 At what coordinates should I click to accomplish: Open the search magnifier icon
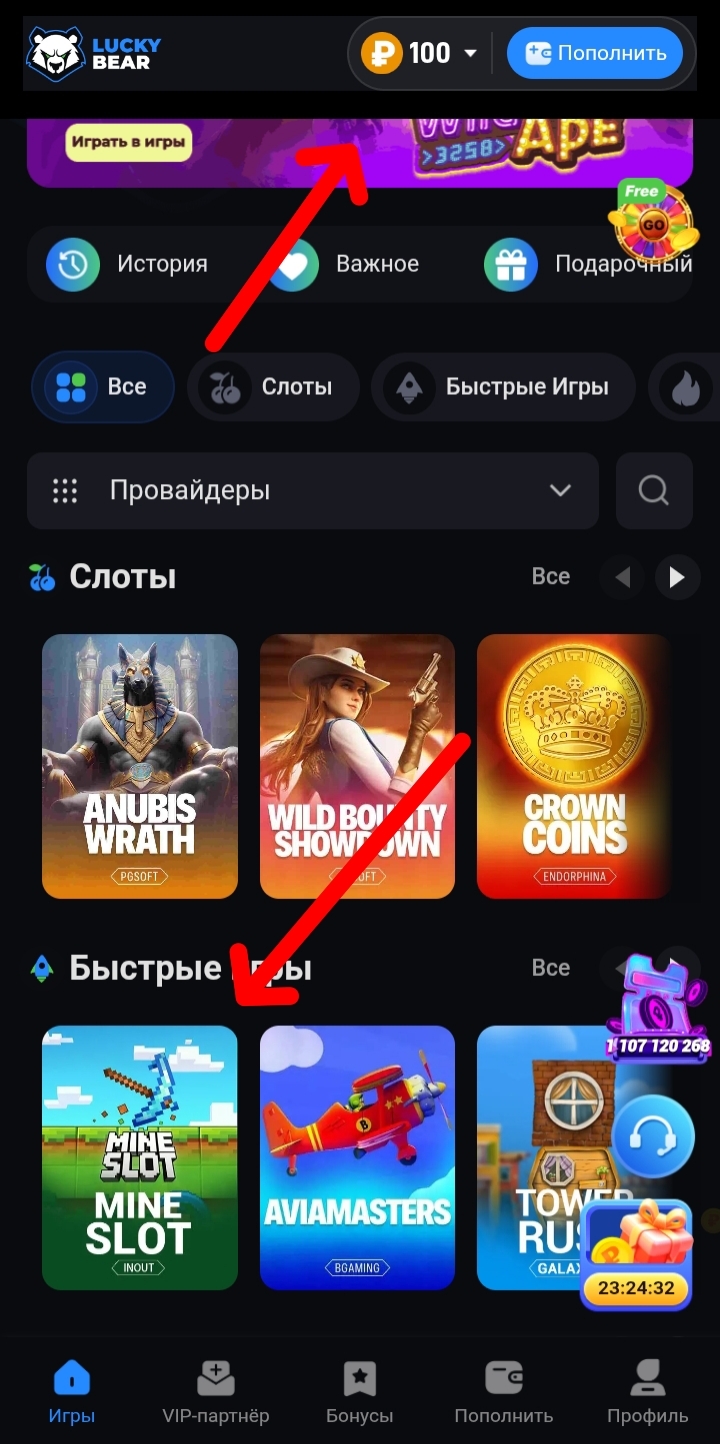[x=653, y=490]
